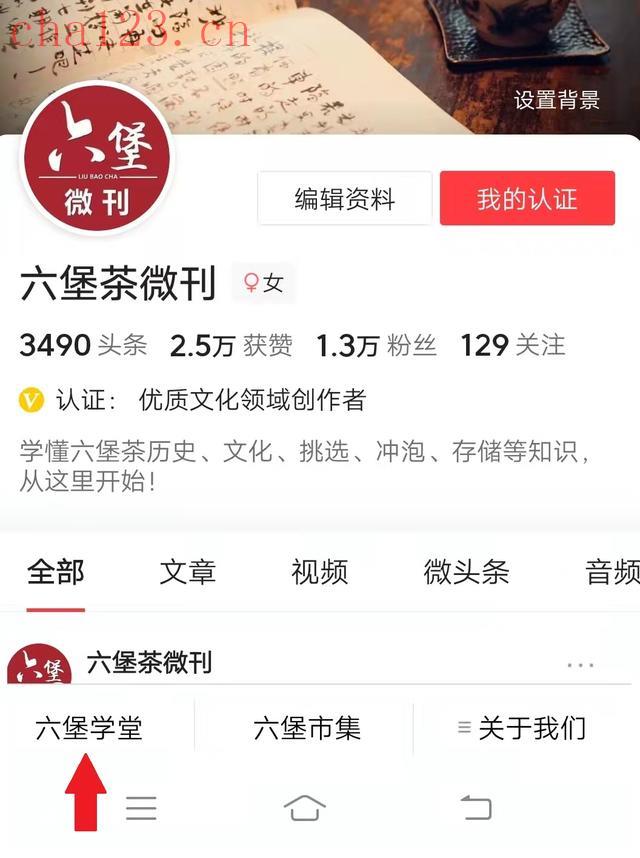Select the 全部 tab
The image size is (640, 858).
(x=56, y=573)
